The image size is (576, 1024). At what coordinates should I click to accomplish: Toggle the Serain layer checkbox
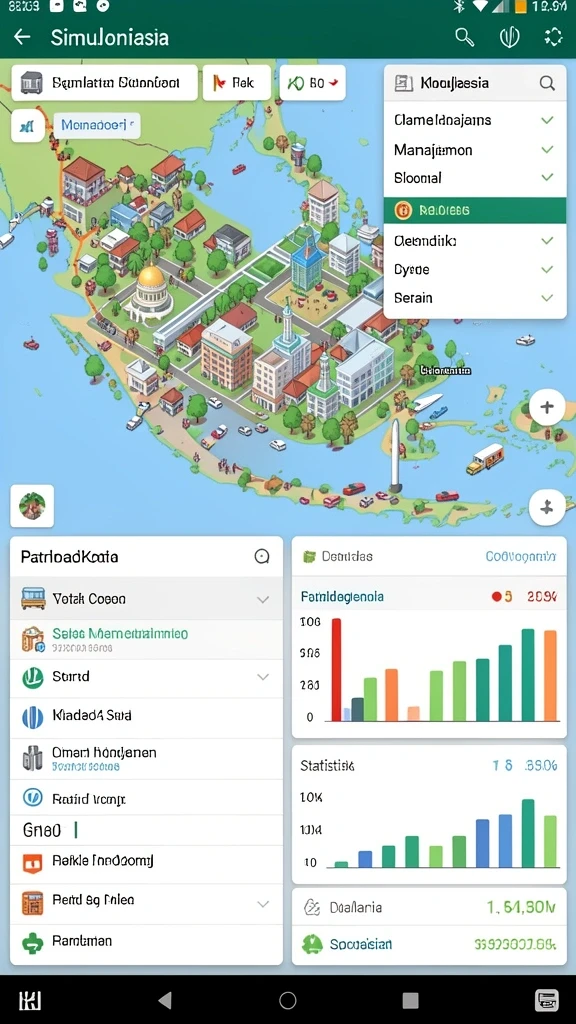click(x=547, y=298)
